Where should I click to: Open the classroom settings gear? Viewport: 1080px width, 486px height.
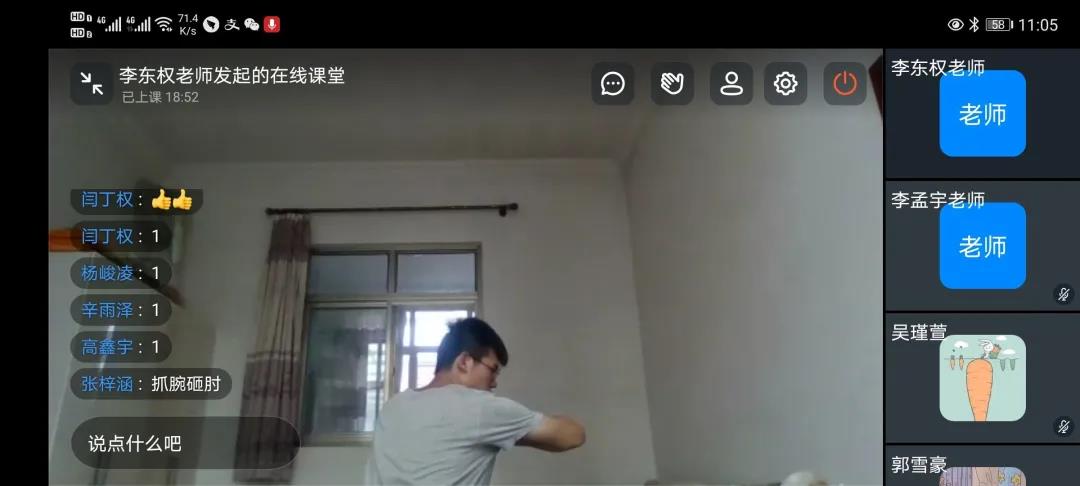pyautogui.click(x=786, y=84)
